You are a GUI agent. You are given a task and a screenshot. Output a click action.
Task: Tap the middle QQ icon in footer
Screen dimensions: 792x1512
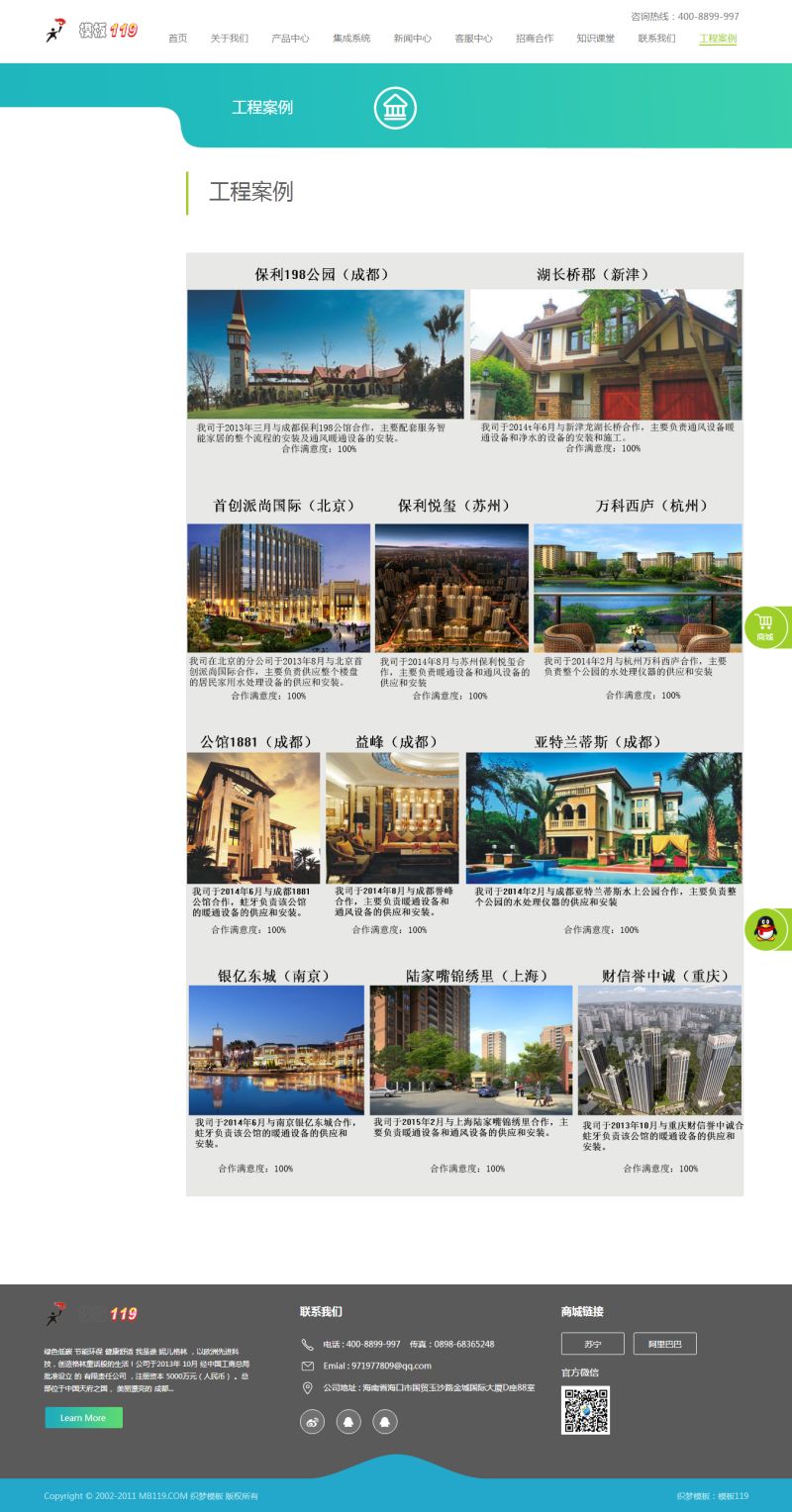(348, 1422)
